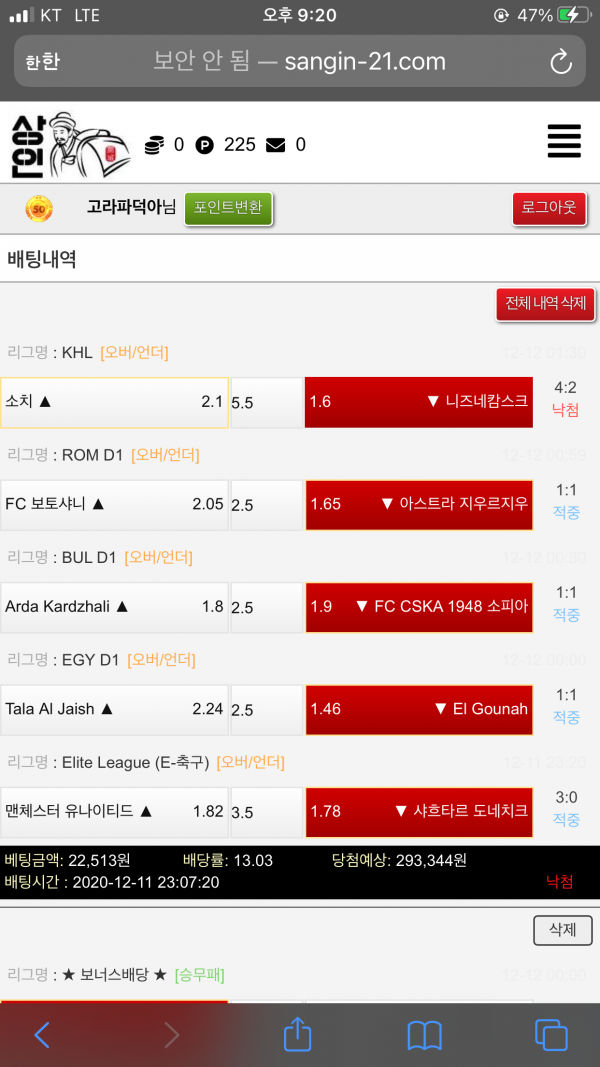Viewport: 600px width, 1067px height.
Task: Show open Safari tabs
Action: coord(551,1034)
